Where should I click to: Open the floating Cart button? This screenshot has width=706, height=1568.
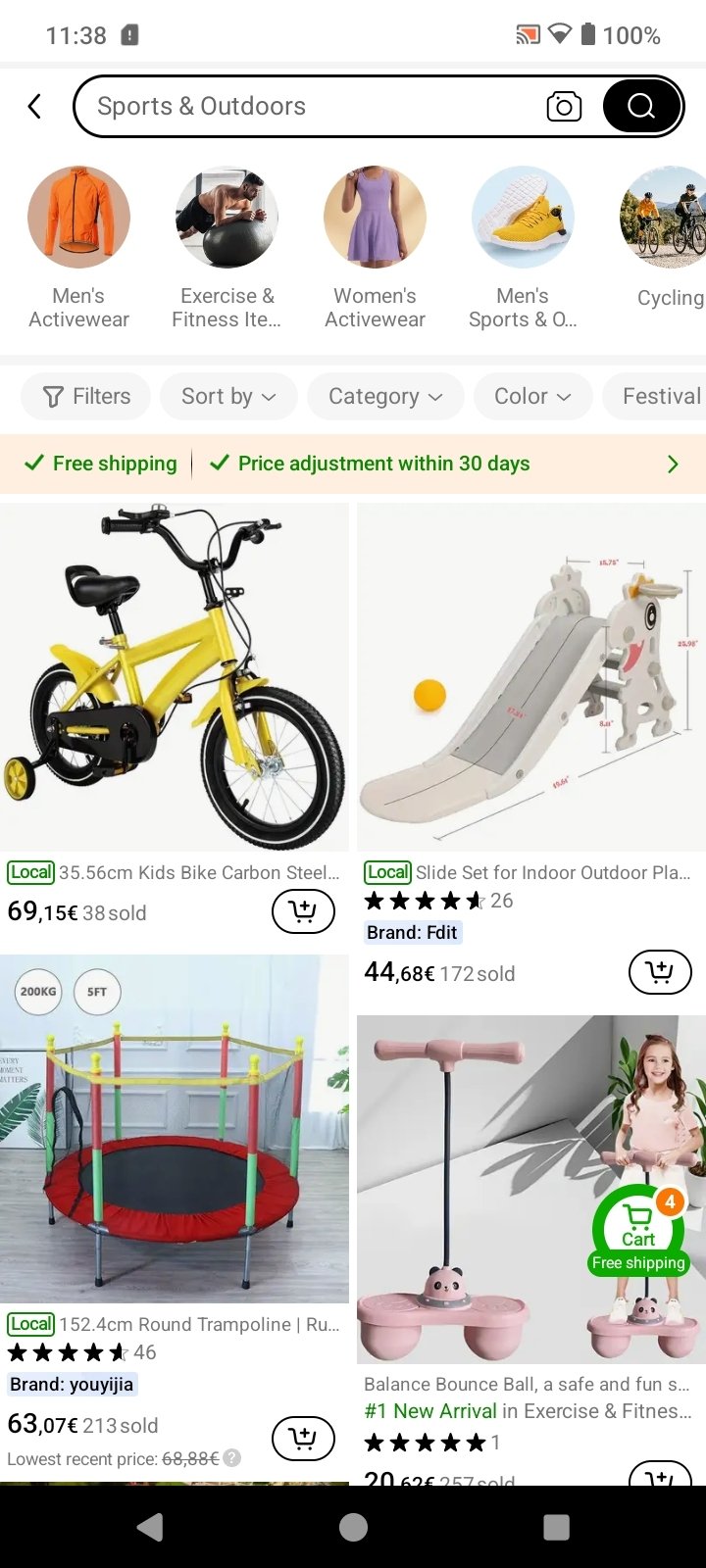pos(640,1230)
